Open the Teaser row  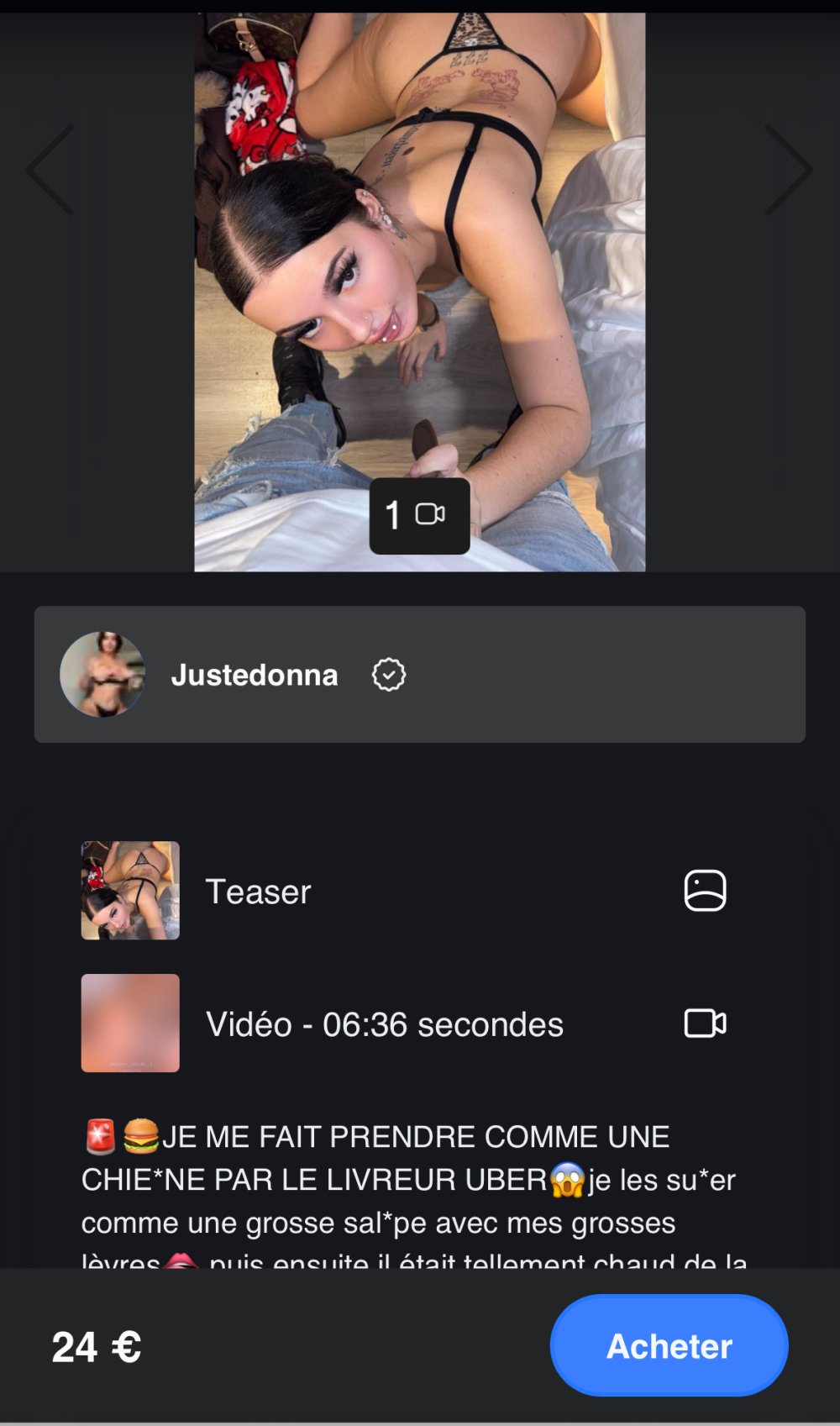coord(403,891)
